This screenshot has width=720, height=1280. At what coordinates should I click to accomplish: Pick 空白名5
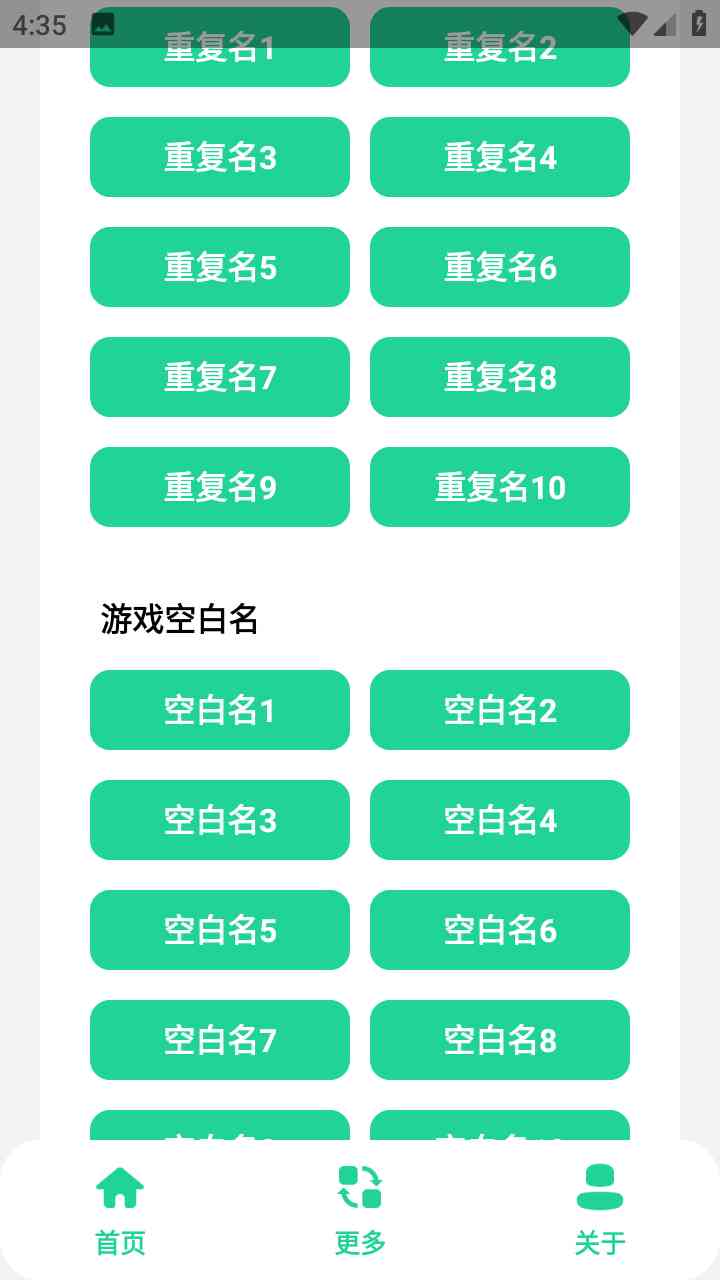(x=220, y=930)
